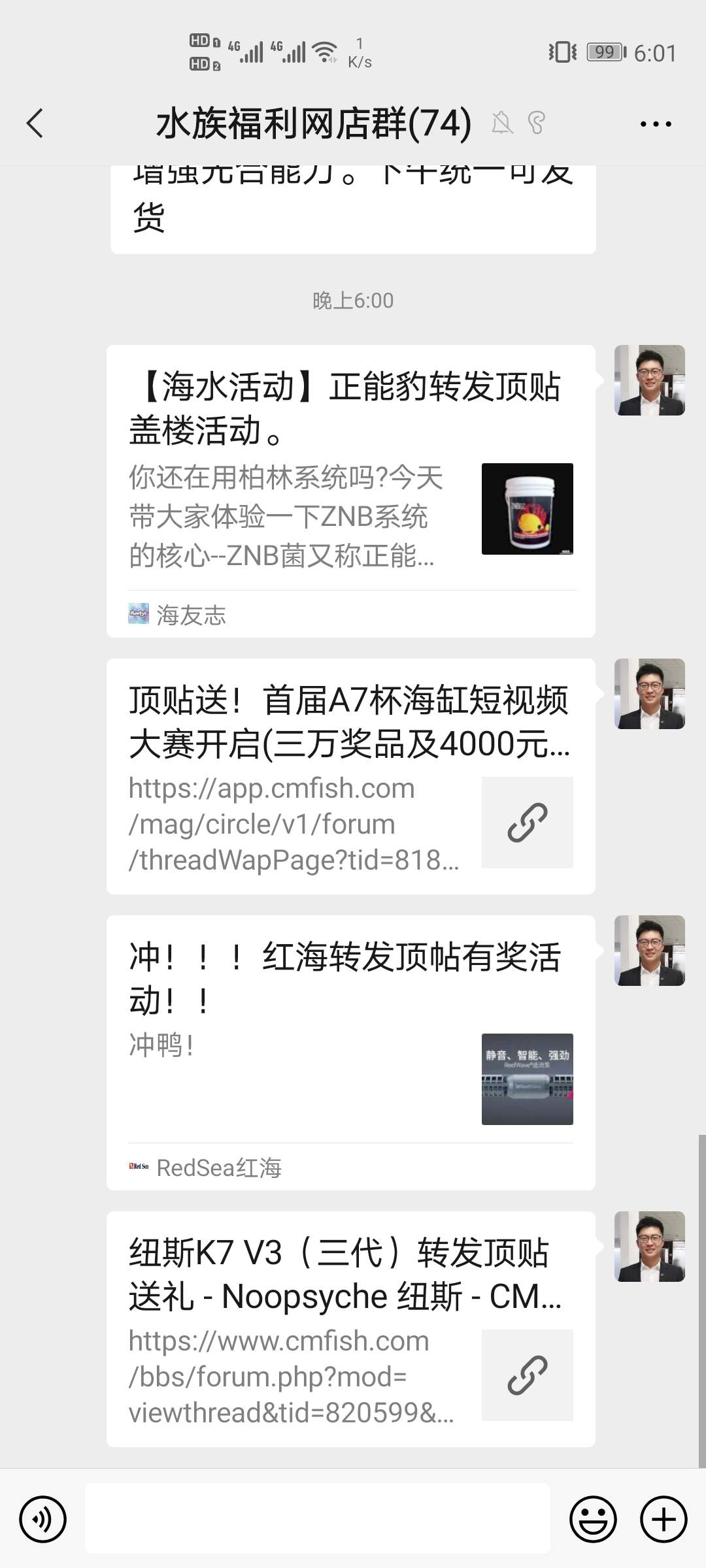Switch to voice message input
This screenshot has width=706, height=1568.
43,1519
